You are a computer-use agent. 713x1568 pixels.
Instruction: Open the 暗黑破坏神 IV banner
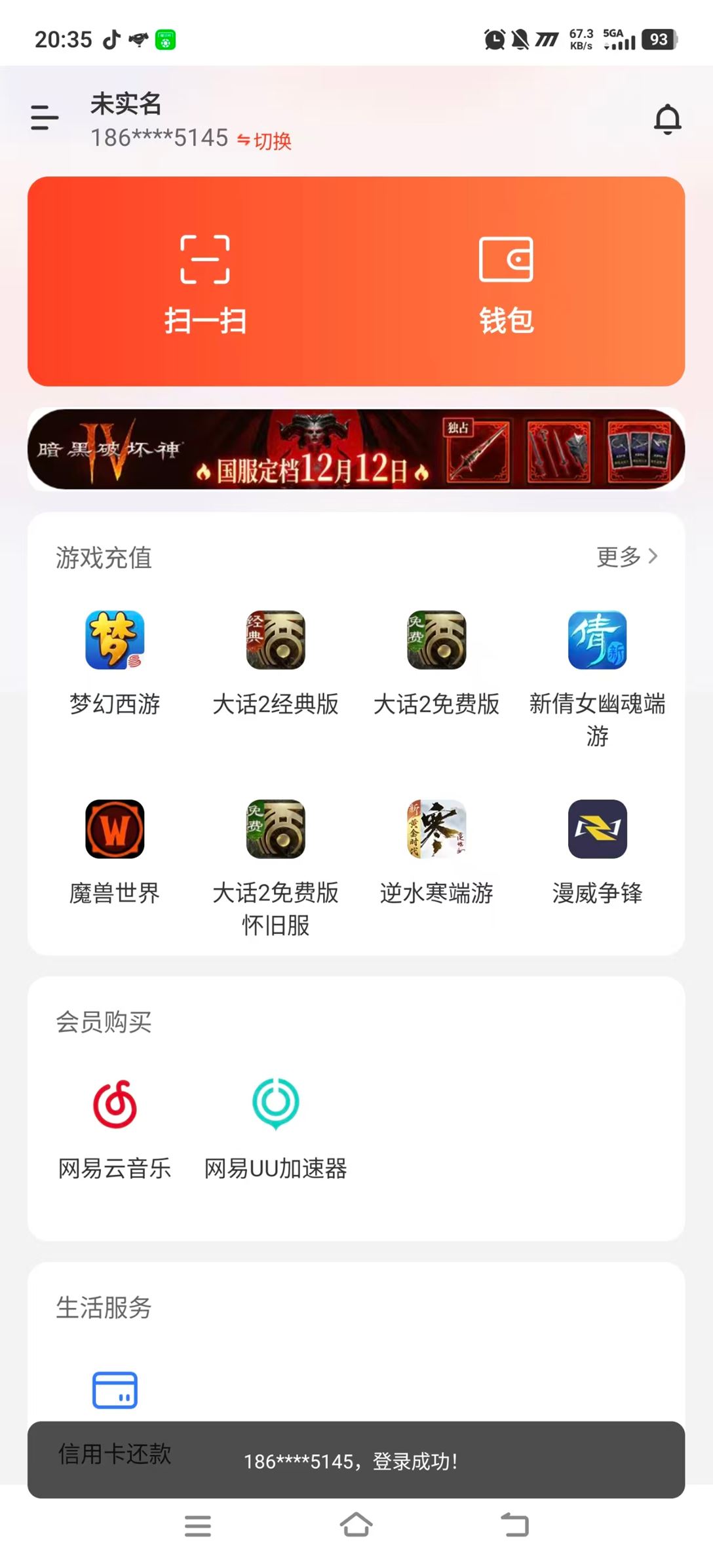(x=356, y=449)
